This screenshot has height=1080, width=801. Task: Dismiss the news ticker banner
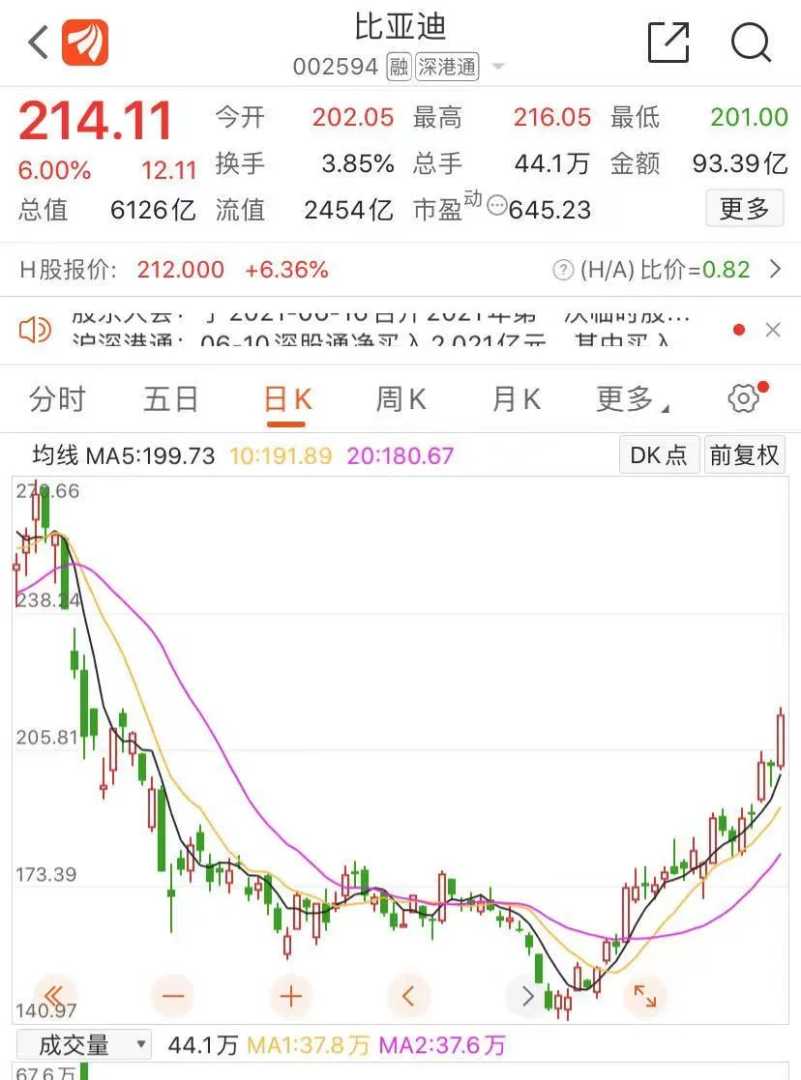point(772,330)
